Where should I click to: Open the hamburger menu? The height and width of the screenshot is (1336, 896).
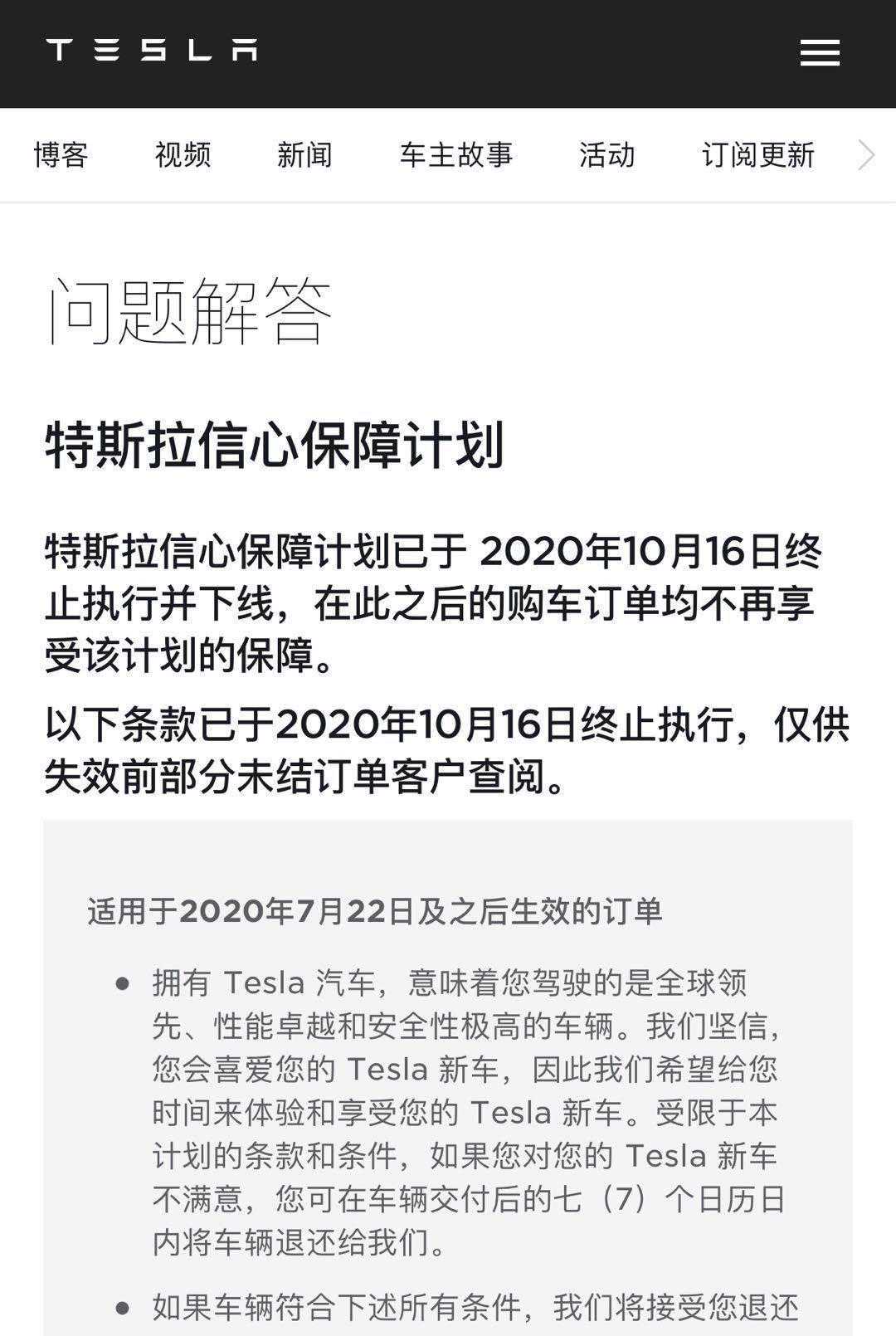[820, 53]
